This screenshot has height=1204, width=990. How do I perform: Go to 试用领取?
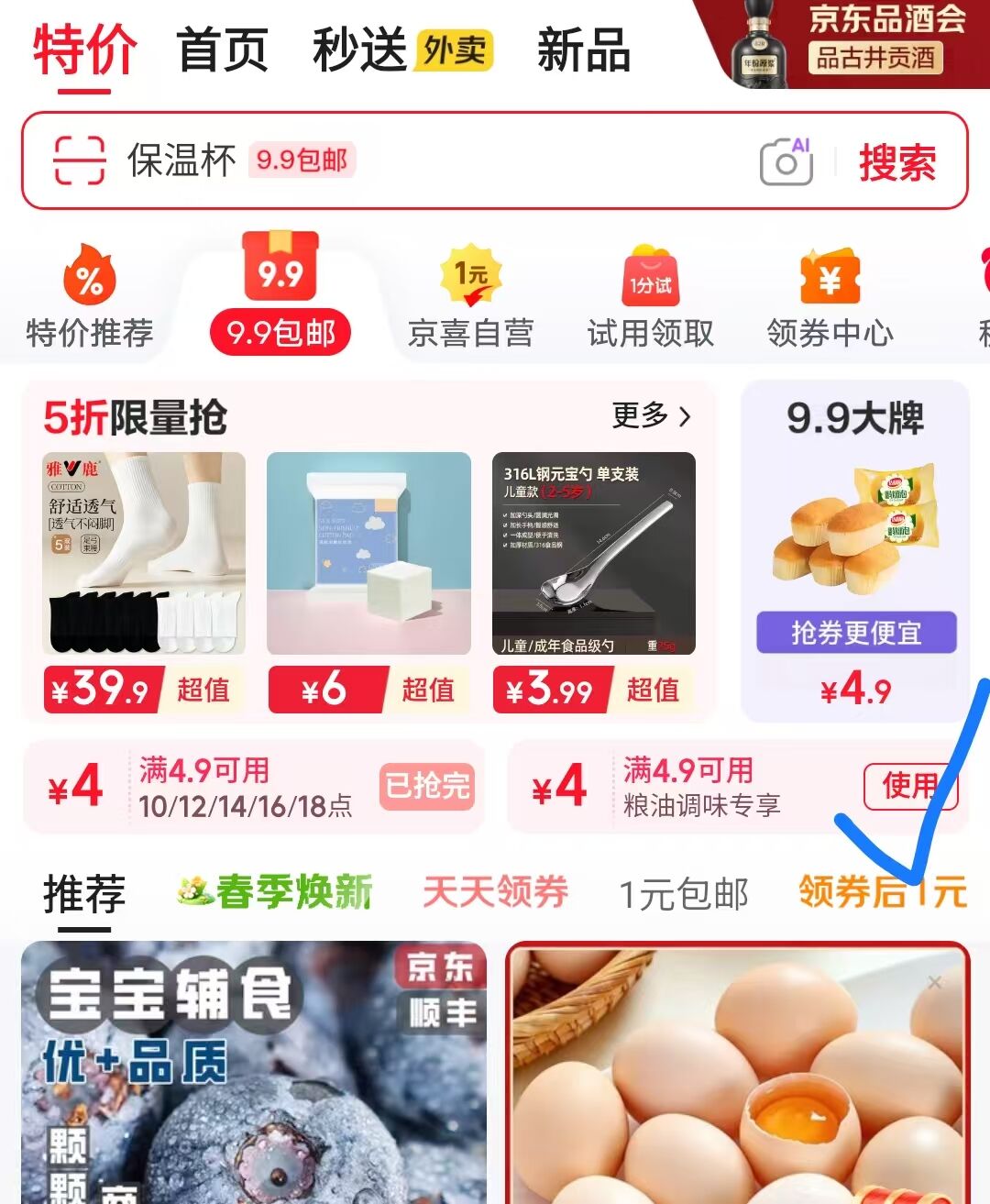[650, 300]
